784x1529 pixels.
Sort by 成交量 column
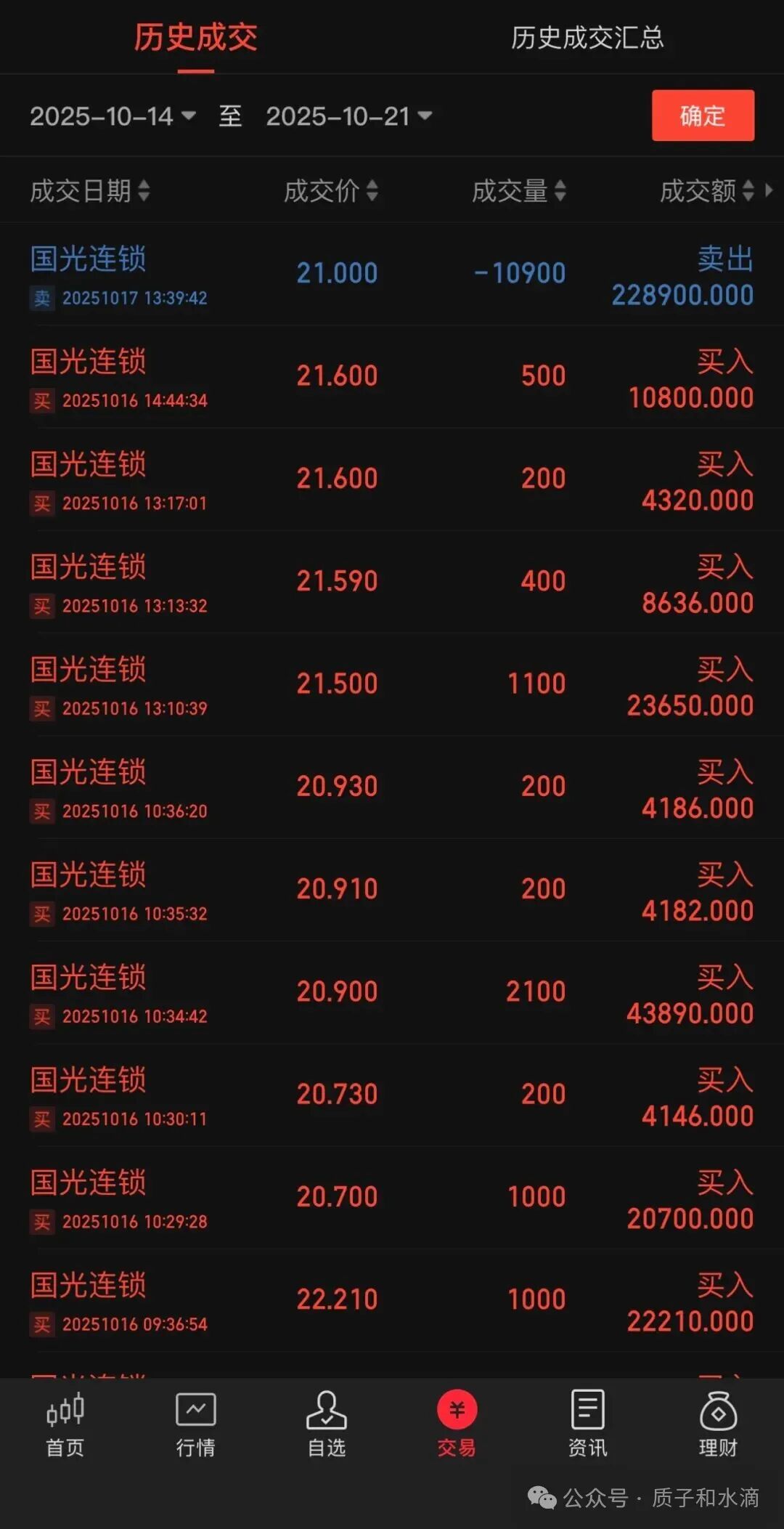pos(519,191)
